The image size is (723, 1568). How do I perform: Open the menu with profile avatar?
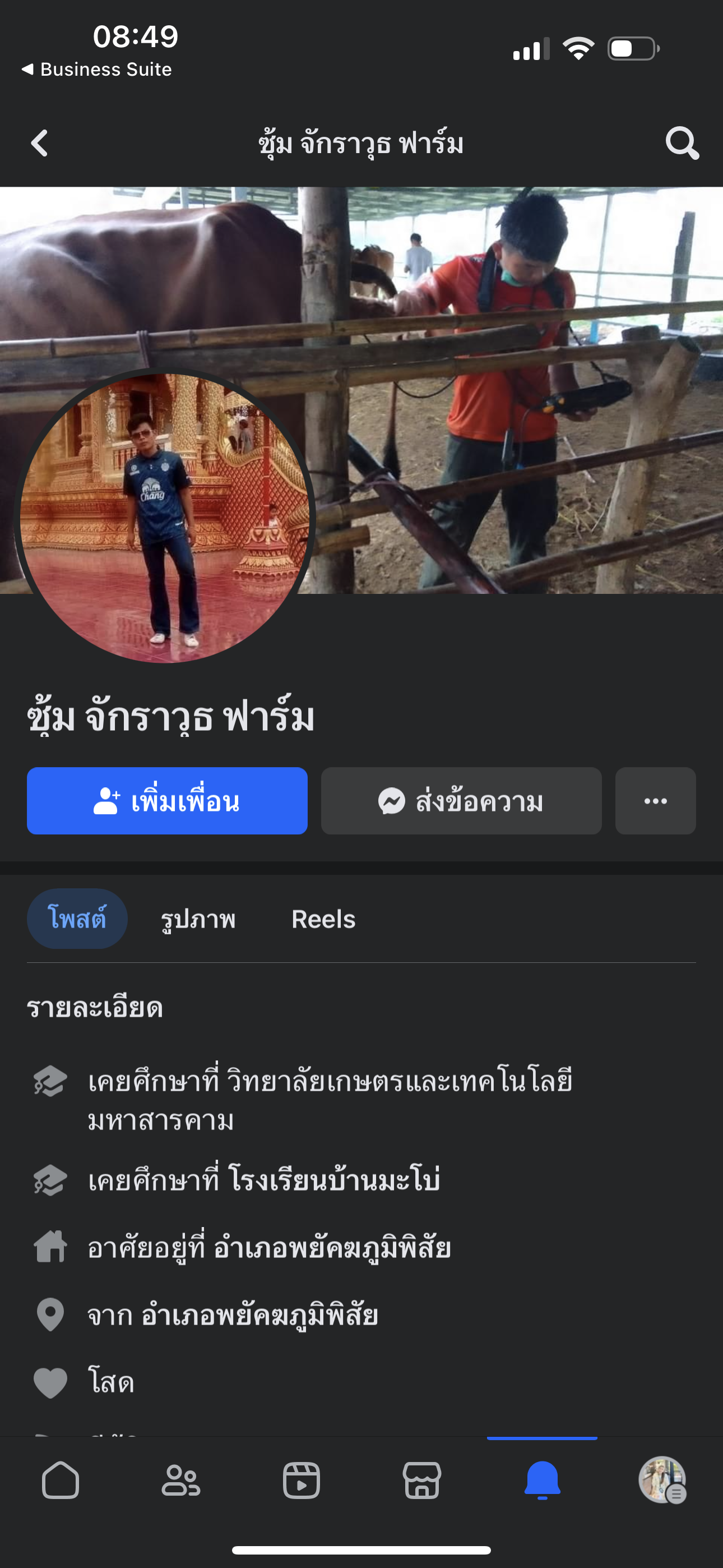(662, 1481)
